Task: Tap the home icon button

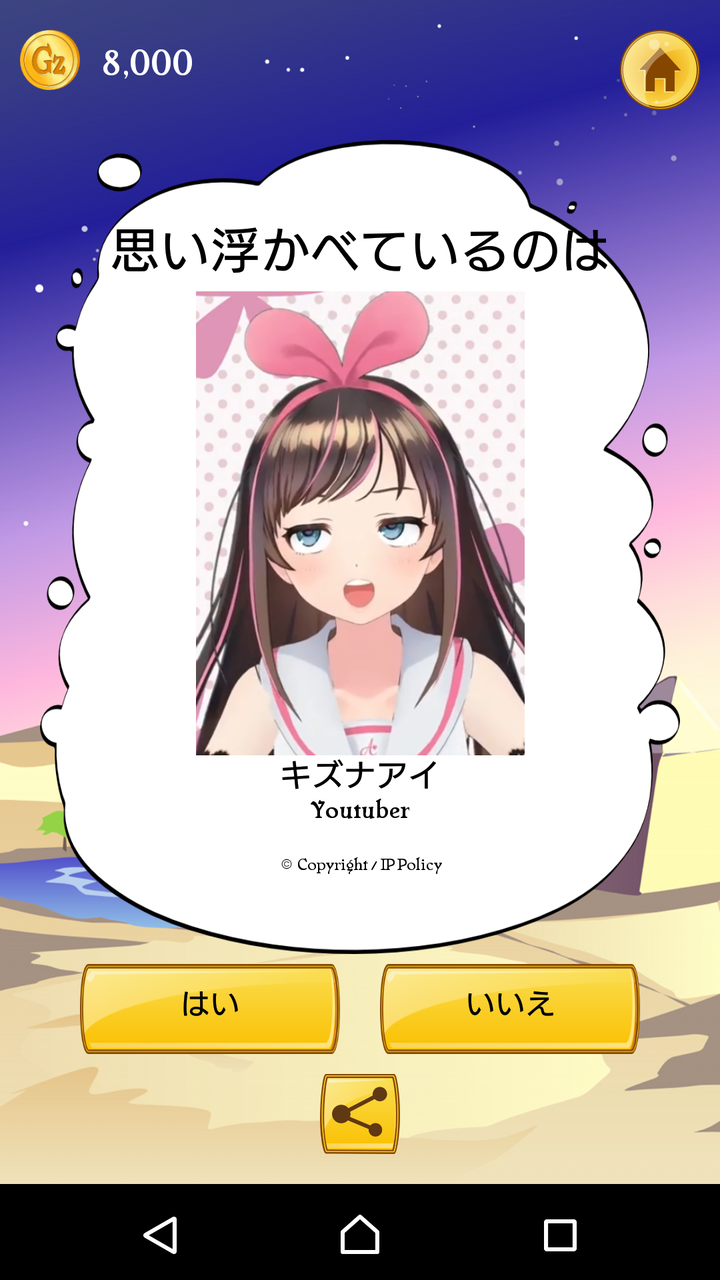Action: point(659,70)
